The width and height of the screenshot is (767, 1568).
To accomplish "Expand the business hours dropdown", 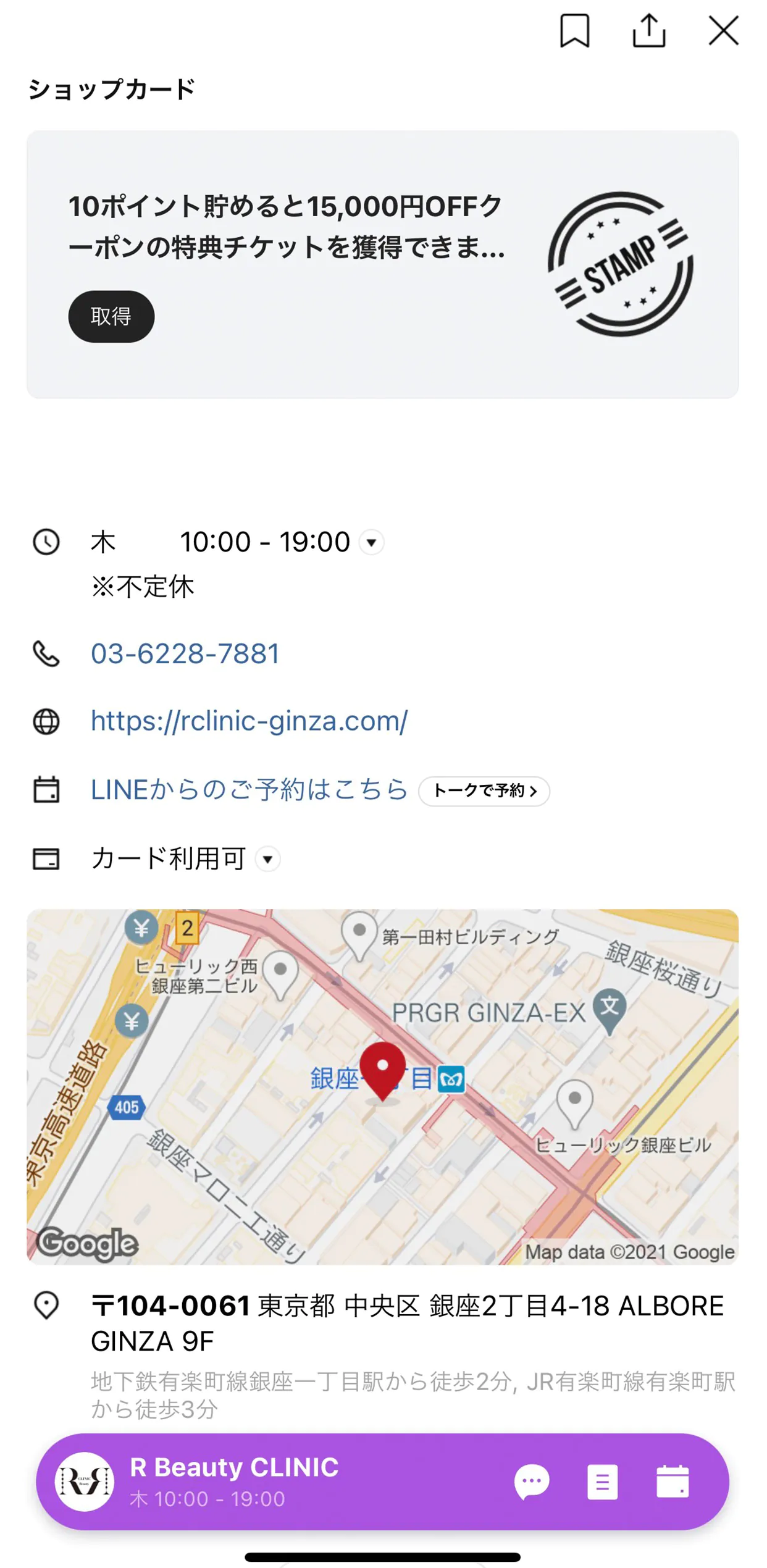I will coord(372,542).
